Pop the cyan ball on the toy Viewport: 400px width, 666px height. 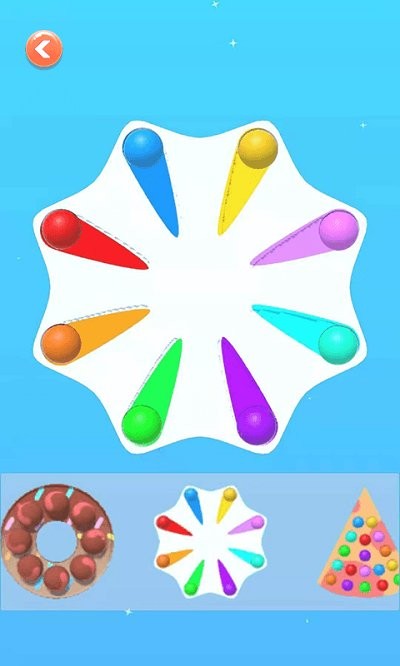tap(338, 344)
